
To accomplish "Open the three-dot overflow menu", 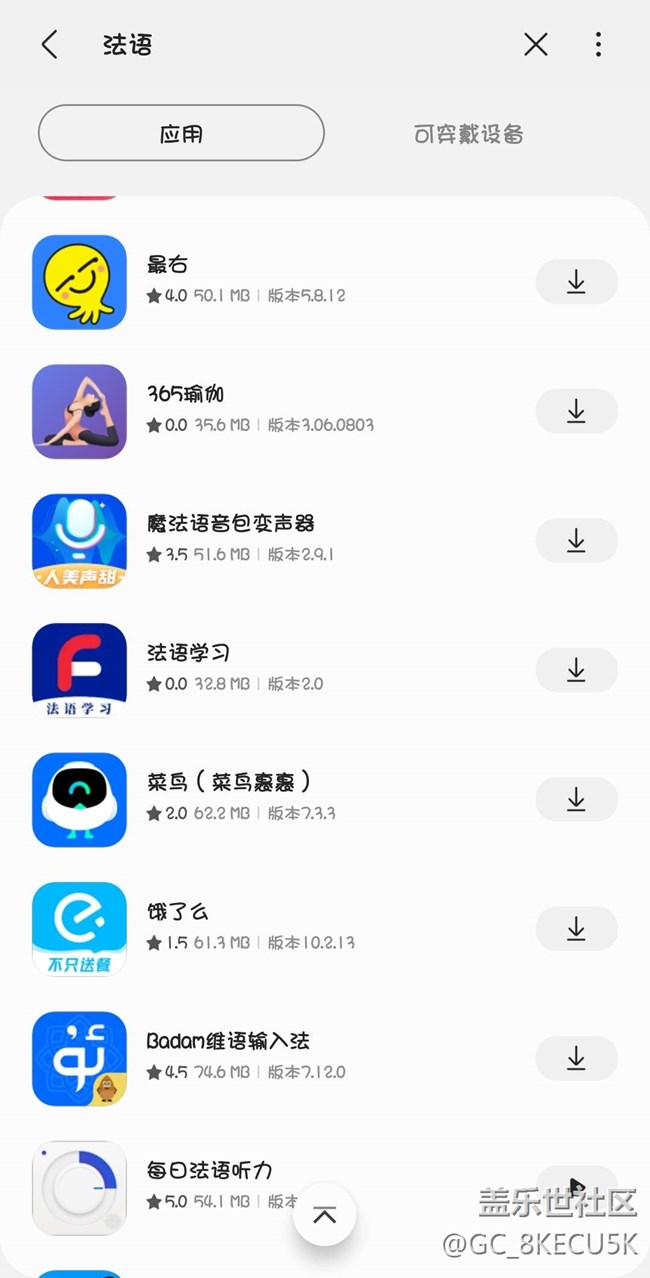I will coord(598,44).
